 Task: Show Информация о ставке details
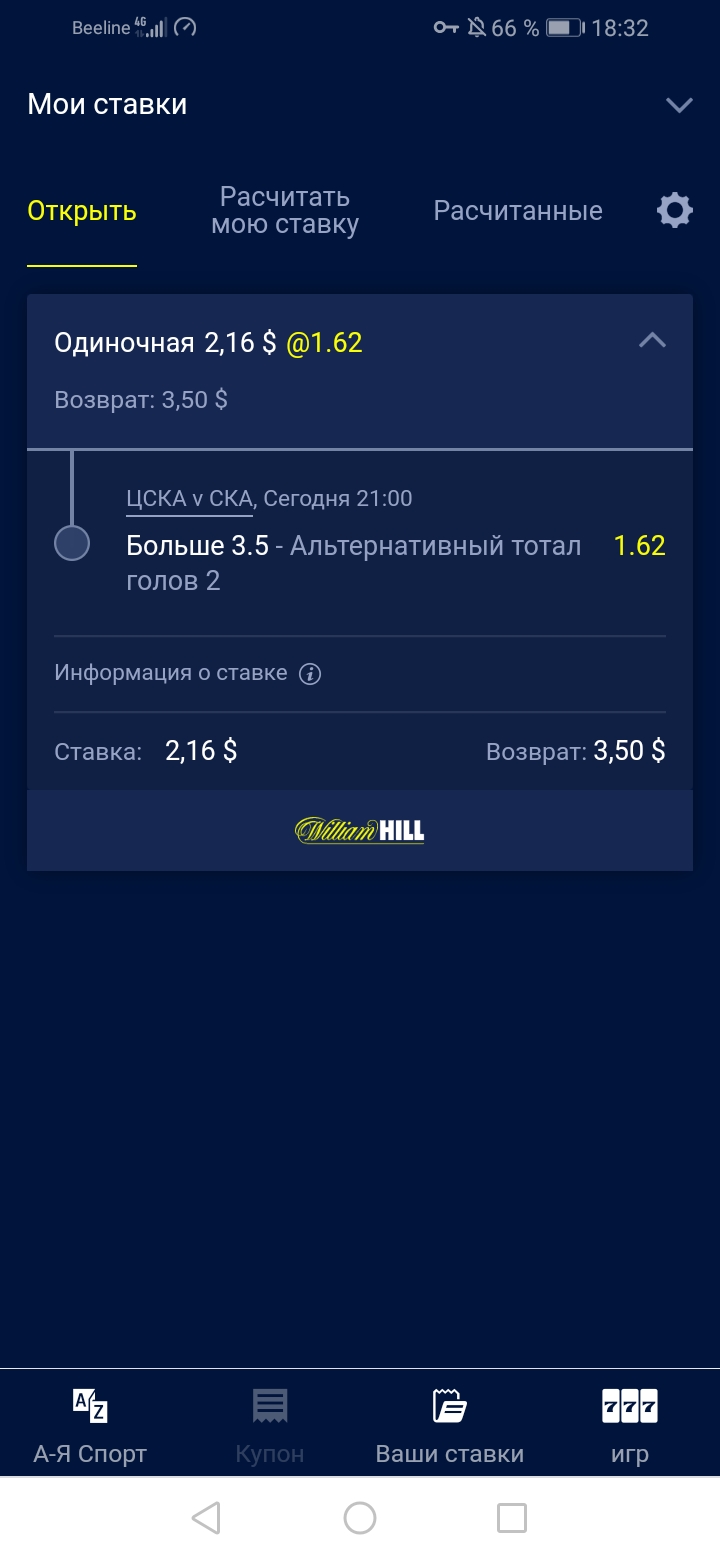point(188,673)
